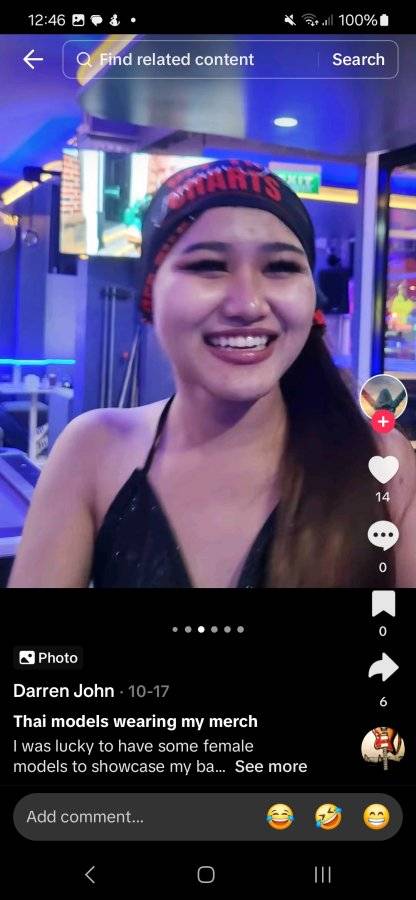Share the post with the arrow icon
416x900 pixels.
coord(383,667)
